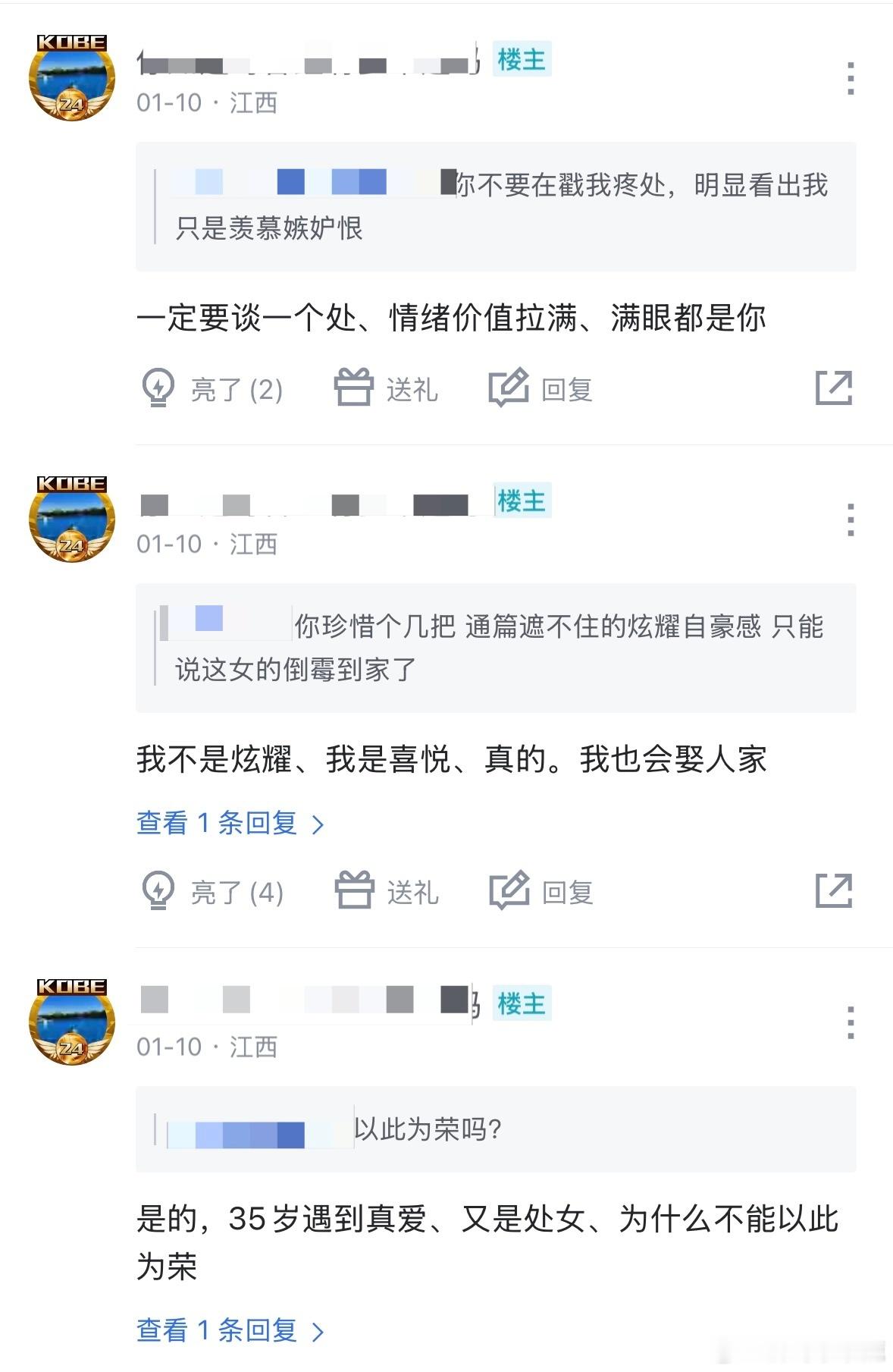Select the 回复 reply pencil icon on the first comment
This screenshot has width=893, height=1372.
click(x=509, y=388)
